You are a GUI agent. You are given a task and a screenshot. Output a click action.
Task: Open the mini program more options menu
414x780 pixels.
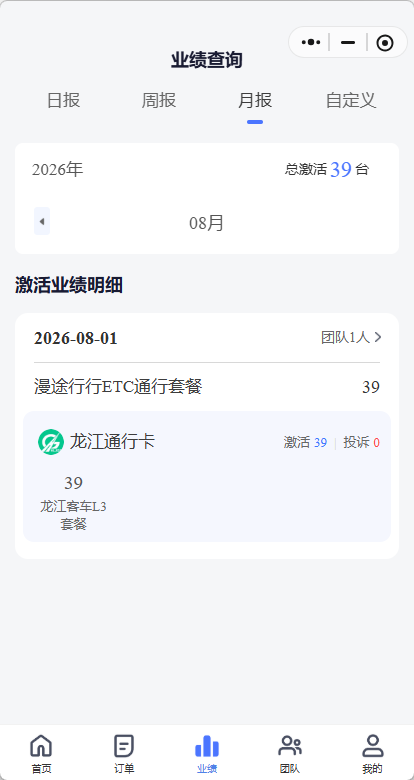pyautogui.click(x=311, y=42)
